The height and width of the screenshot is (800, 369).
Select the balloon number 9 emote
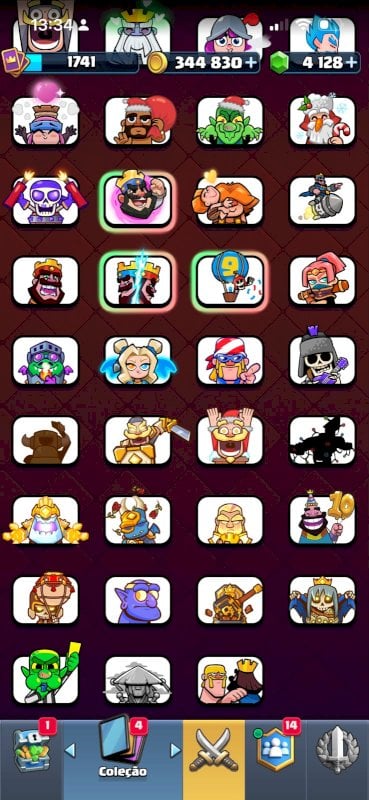point(230,281)
